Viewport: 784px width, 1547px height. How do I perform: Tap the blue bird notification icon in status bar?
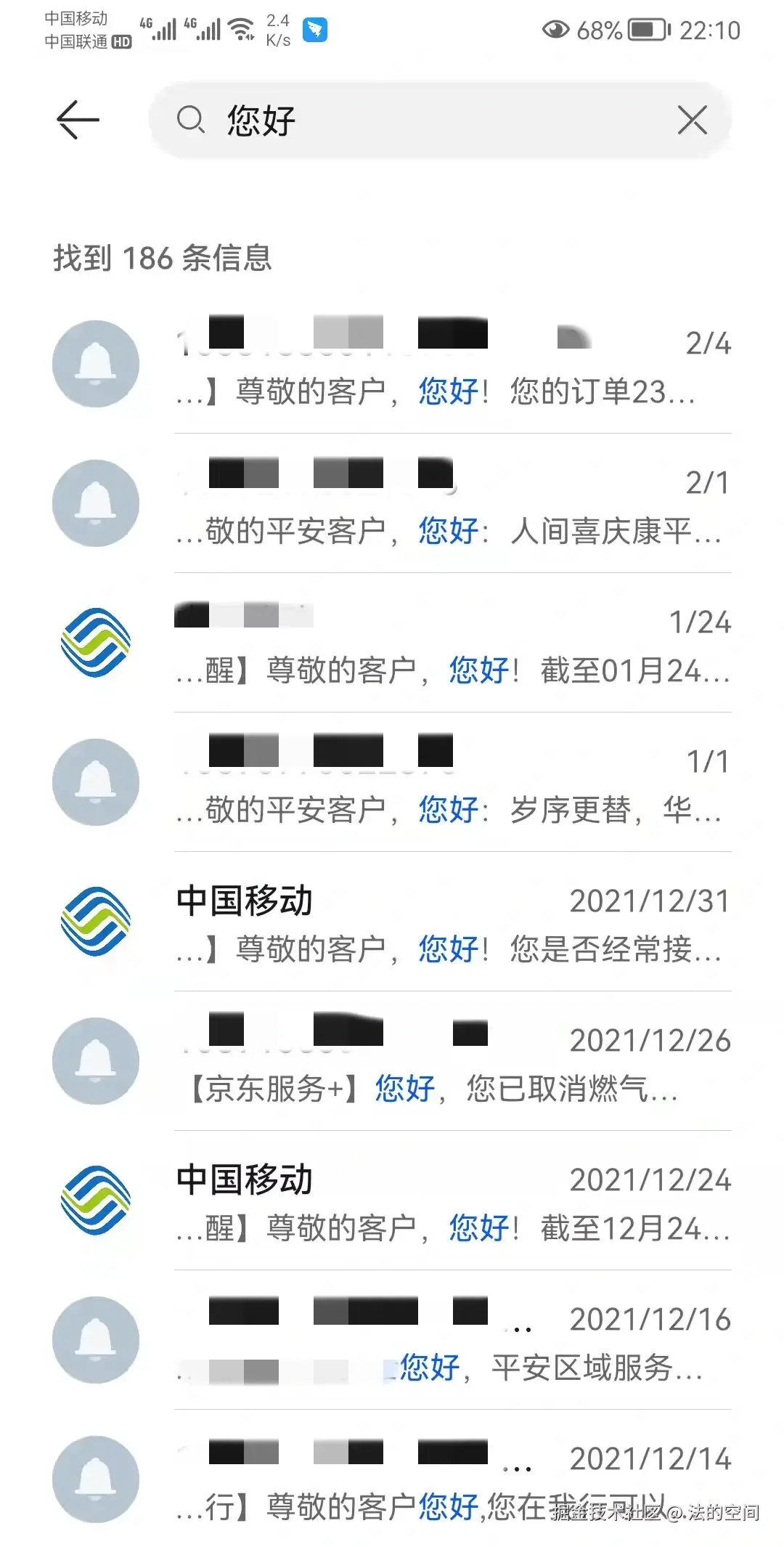(x=314, y=31)
